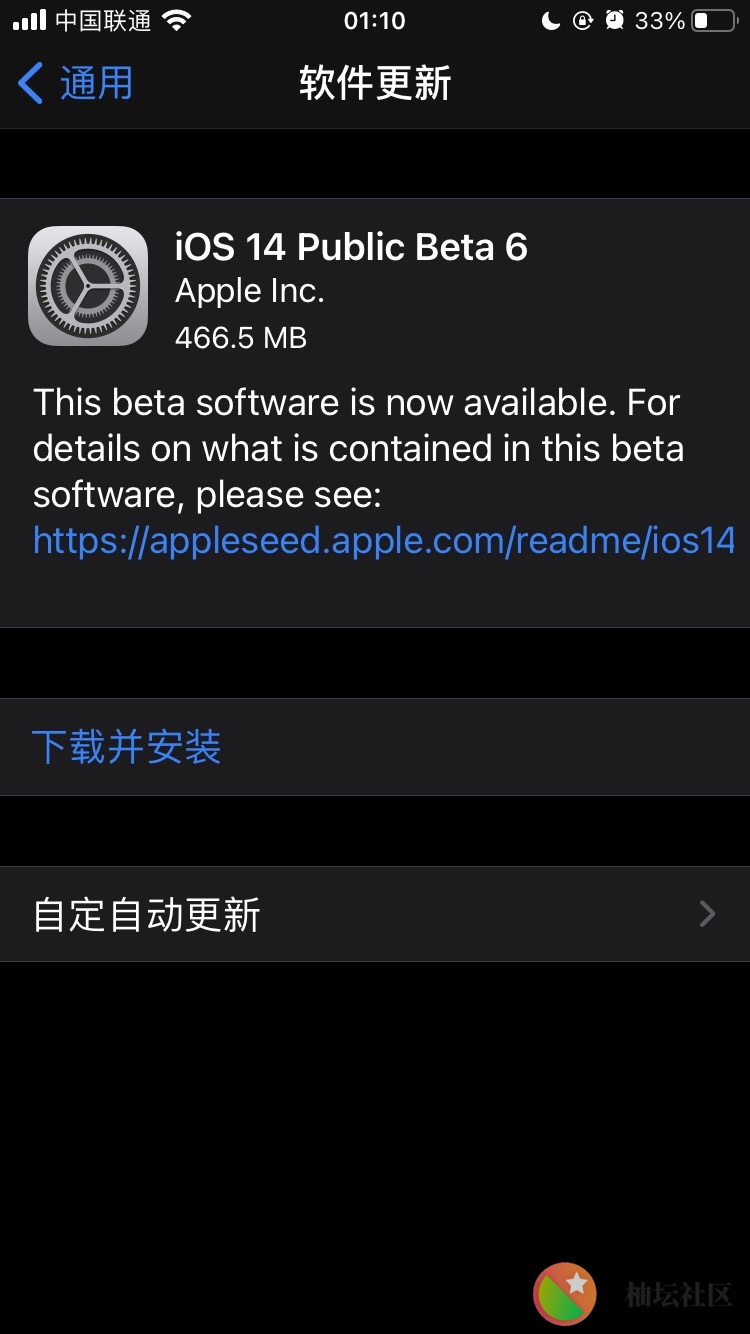
Task: Go back to 通用 settings
Action: [75, 83]
